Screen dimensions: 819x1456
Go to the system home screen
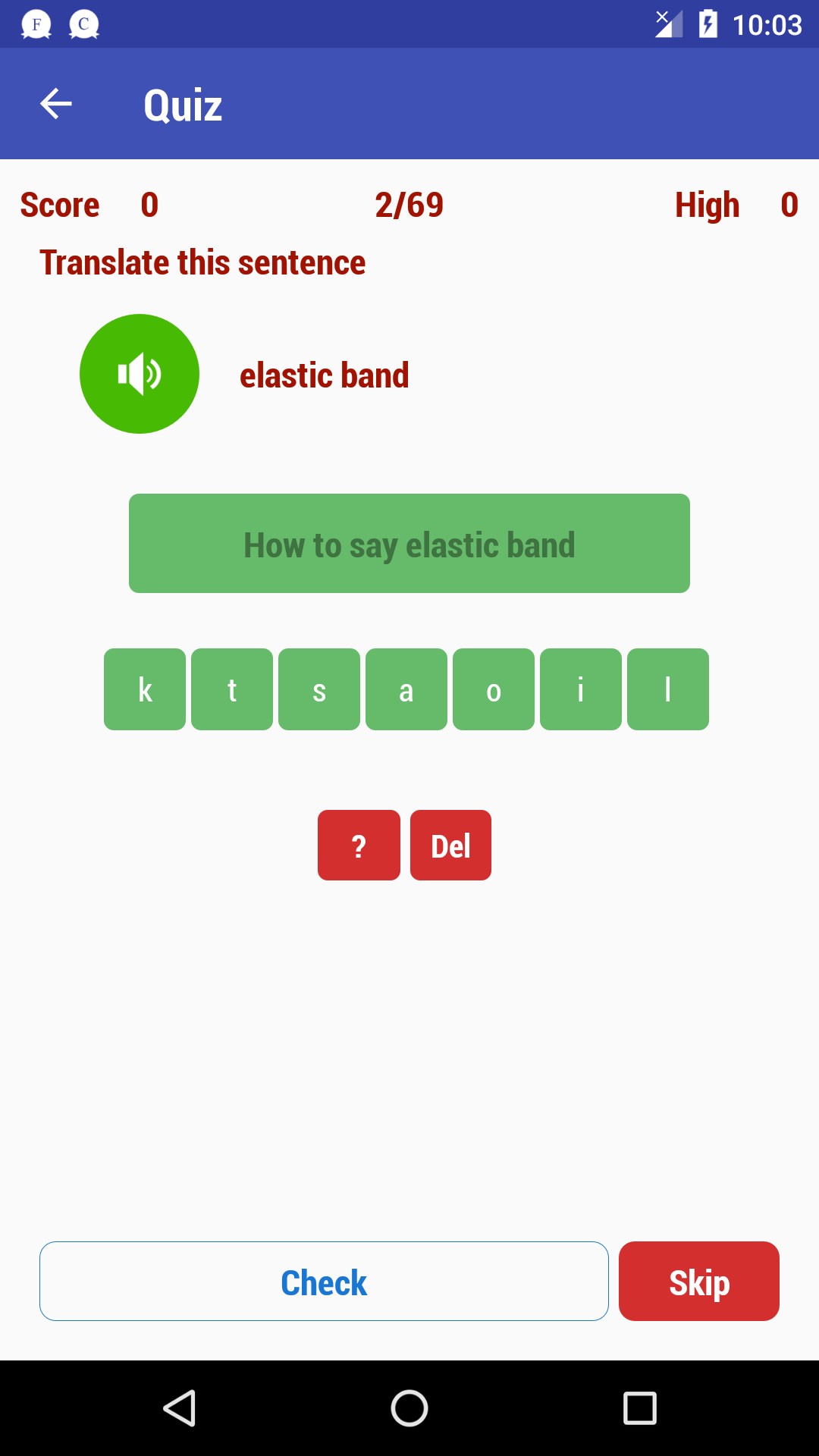(409, 1409)
